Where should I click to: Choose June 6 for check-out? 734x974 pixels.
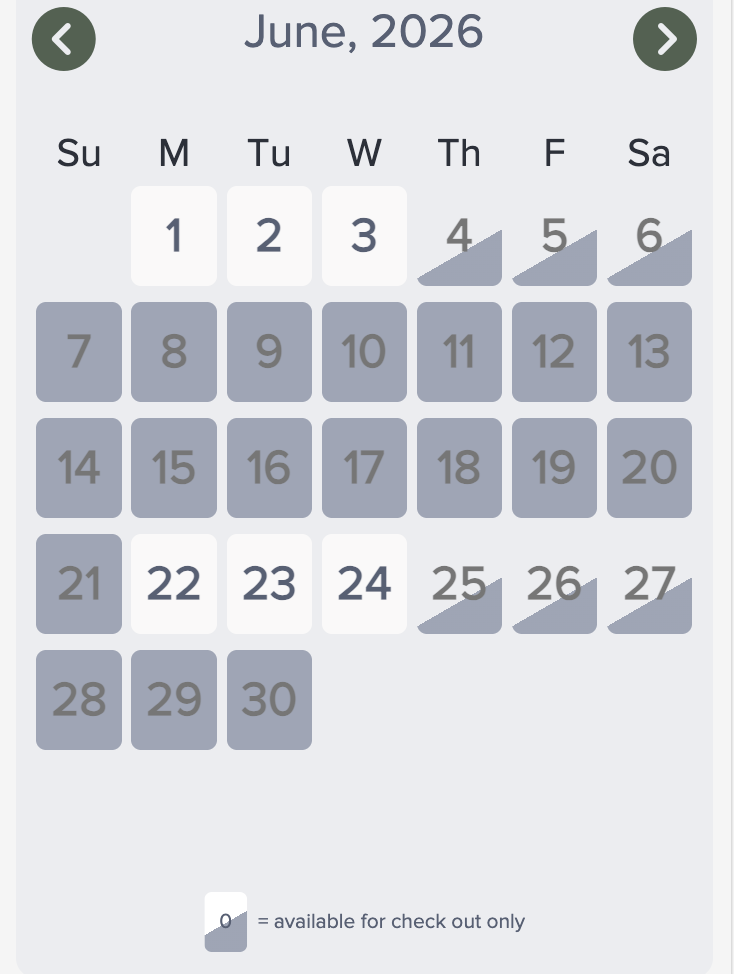(649, 236)
